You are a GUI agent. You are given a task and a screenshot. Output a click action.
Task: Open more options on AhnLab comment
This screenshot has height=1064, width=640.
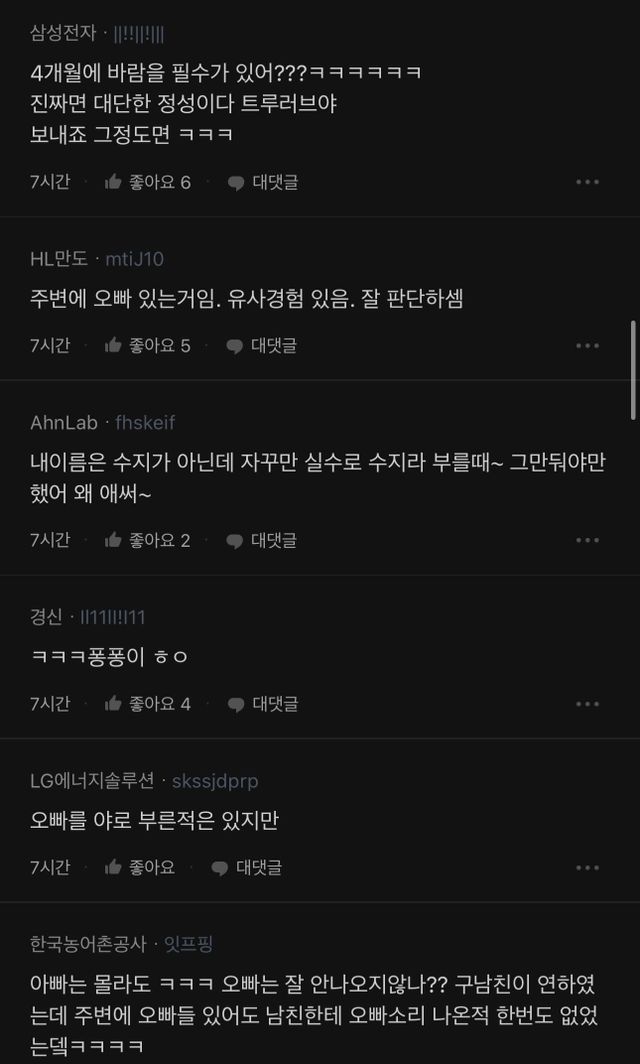[588, 540]
